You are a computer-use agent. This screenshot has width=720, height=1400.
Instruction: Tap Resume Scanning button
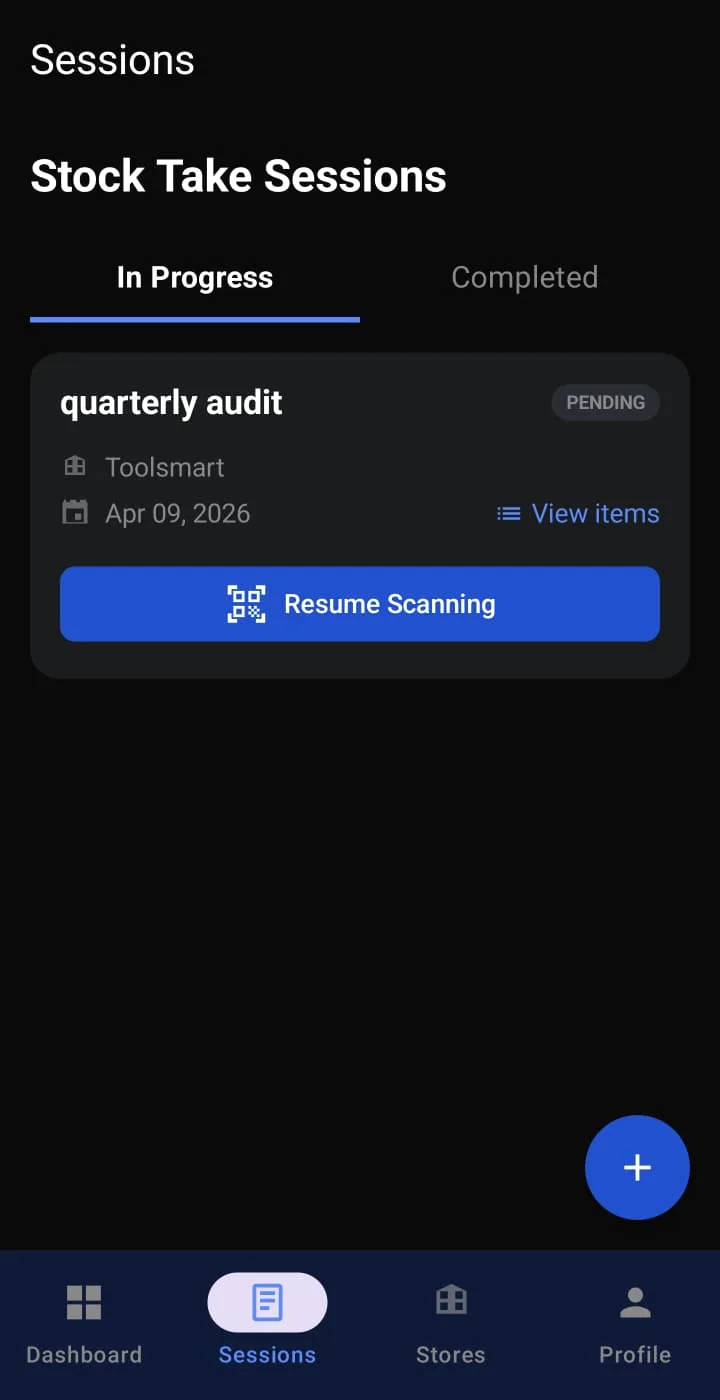(360, 604)
